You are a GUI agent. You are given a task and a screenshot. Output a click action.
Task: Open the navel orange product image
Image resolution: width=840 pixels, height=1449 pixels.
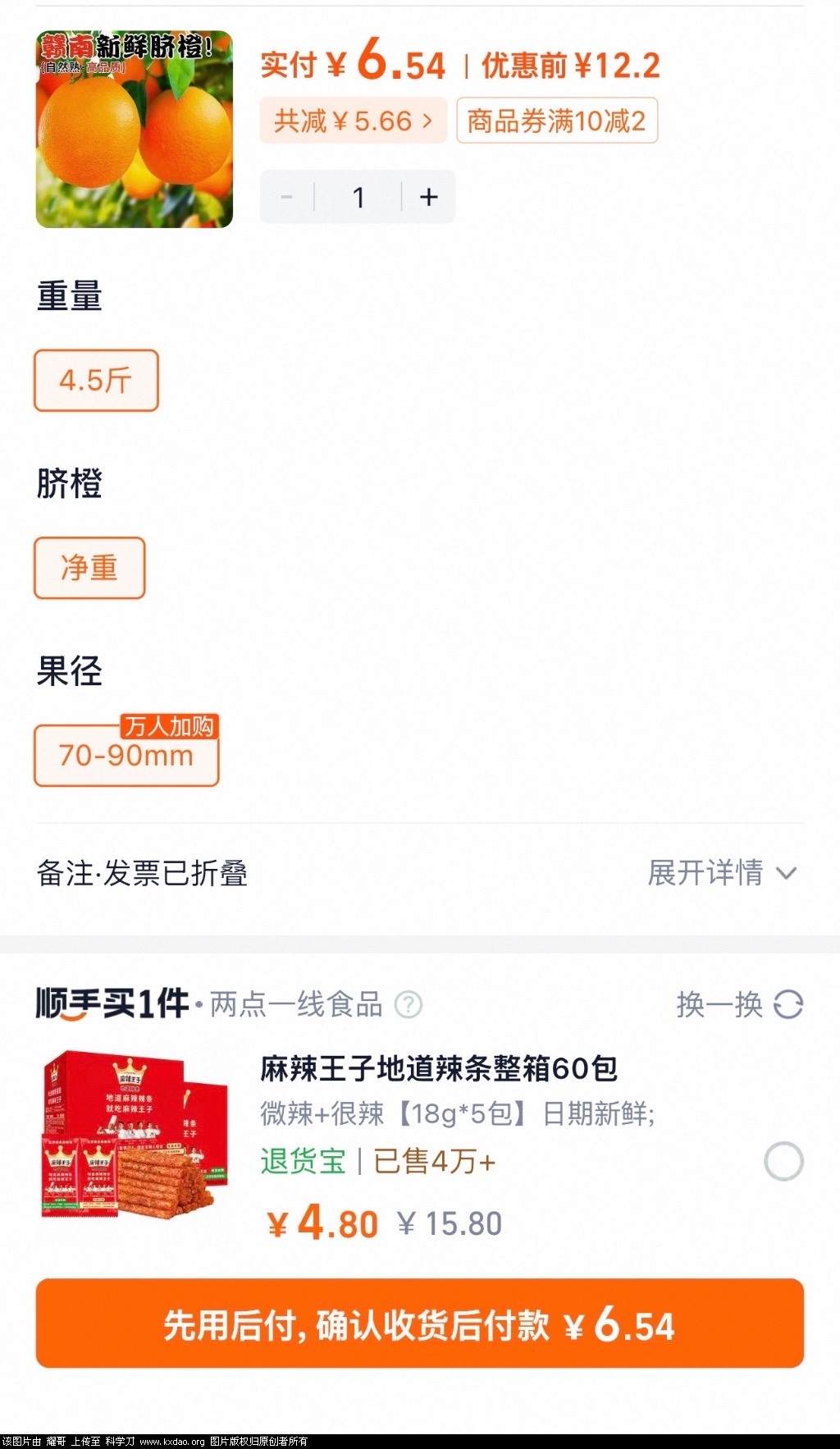click(x=135, y=130)
